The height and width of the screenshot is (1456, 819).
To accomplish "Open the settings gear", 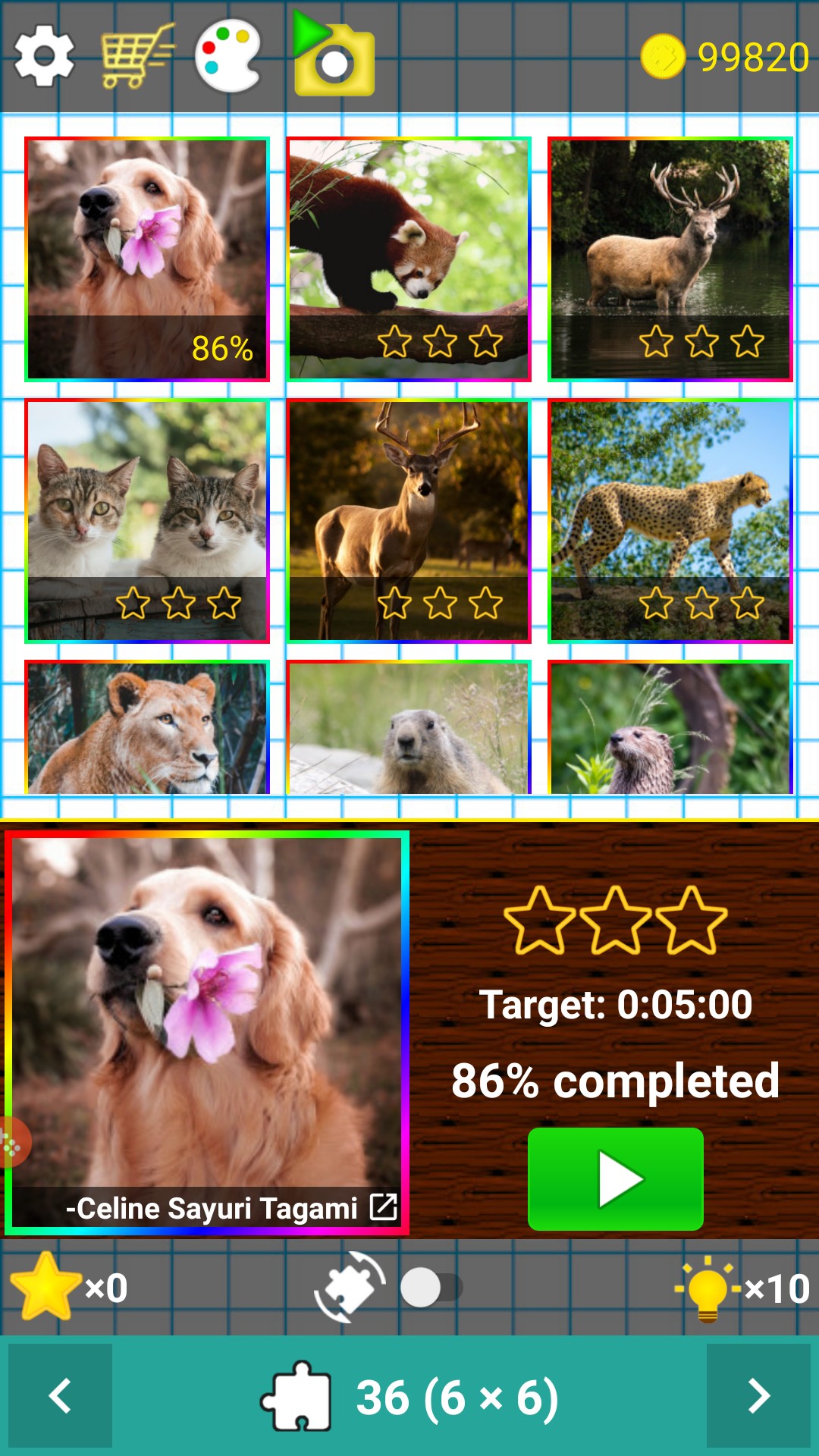I will (x=44, y=56).
